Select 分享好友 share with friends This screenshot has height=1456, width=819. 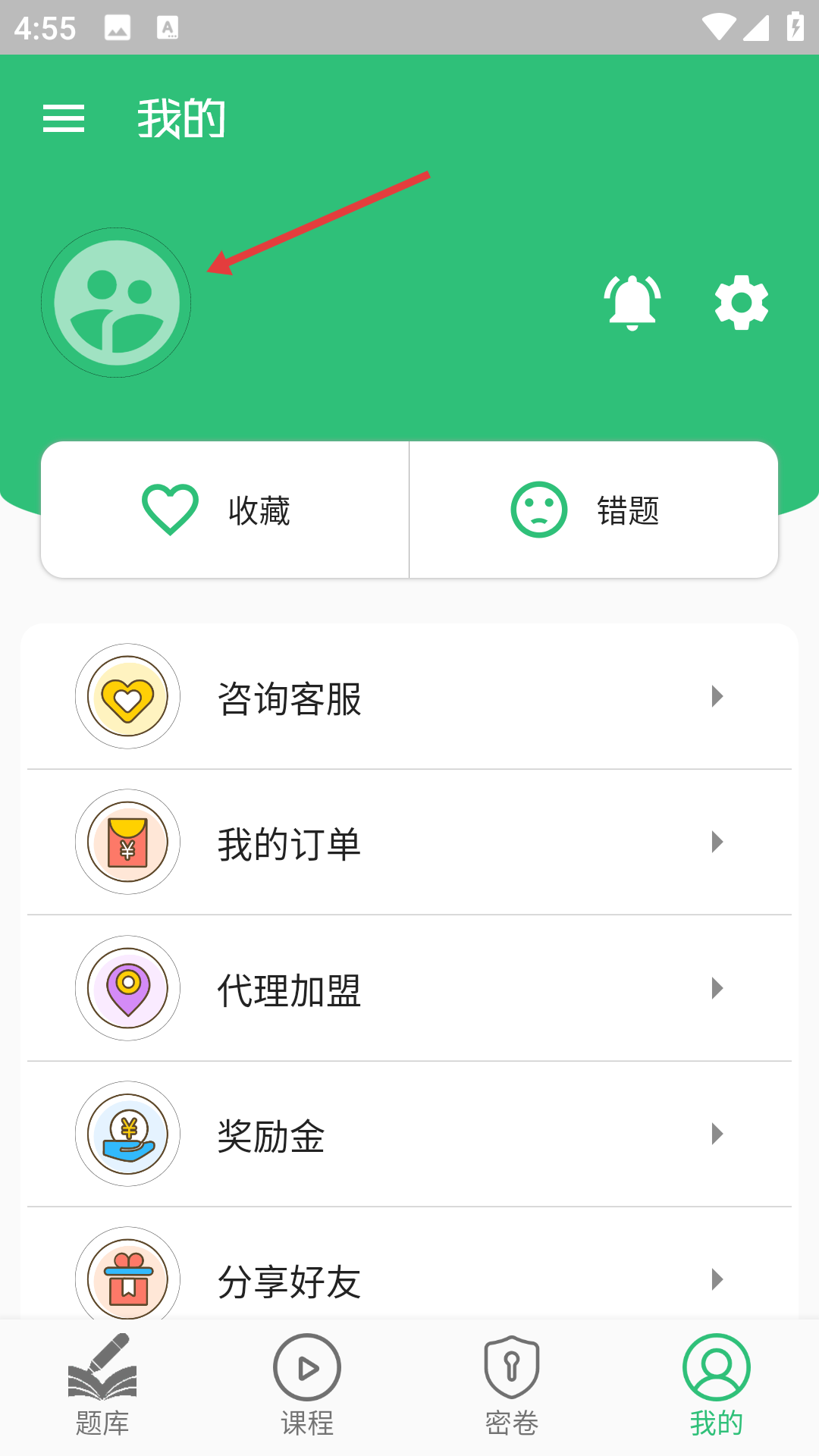click(409, 1263)
